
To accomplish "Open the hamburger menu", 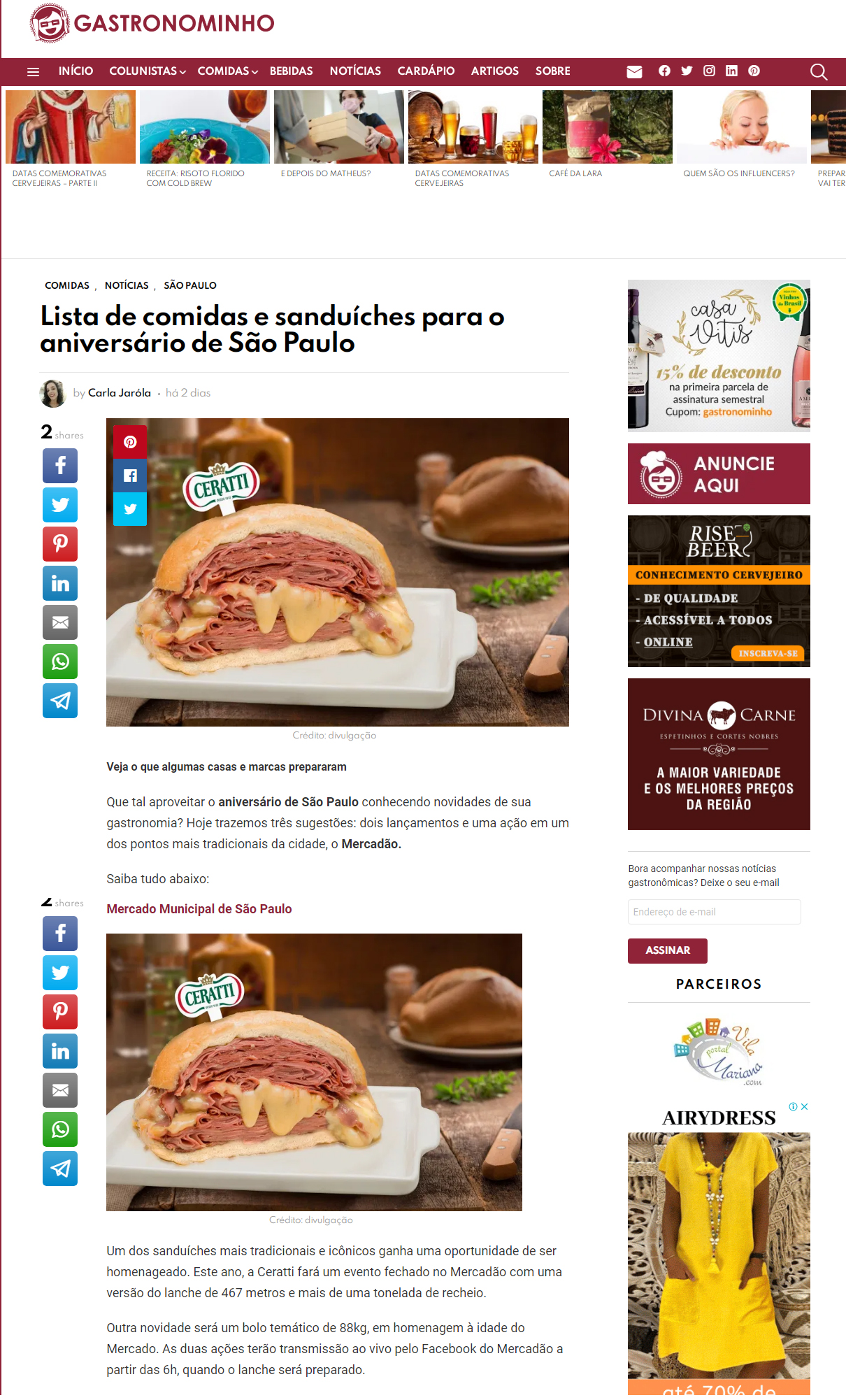I will 33,71.
